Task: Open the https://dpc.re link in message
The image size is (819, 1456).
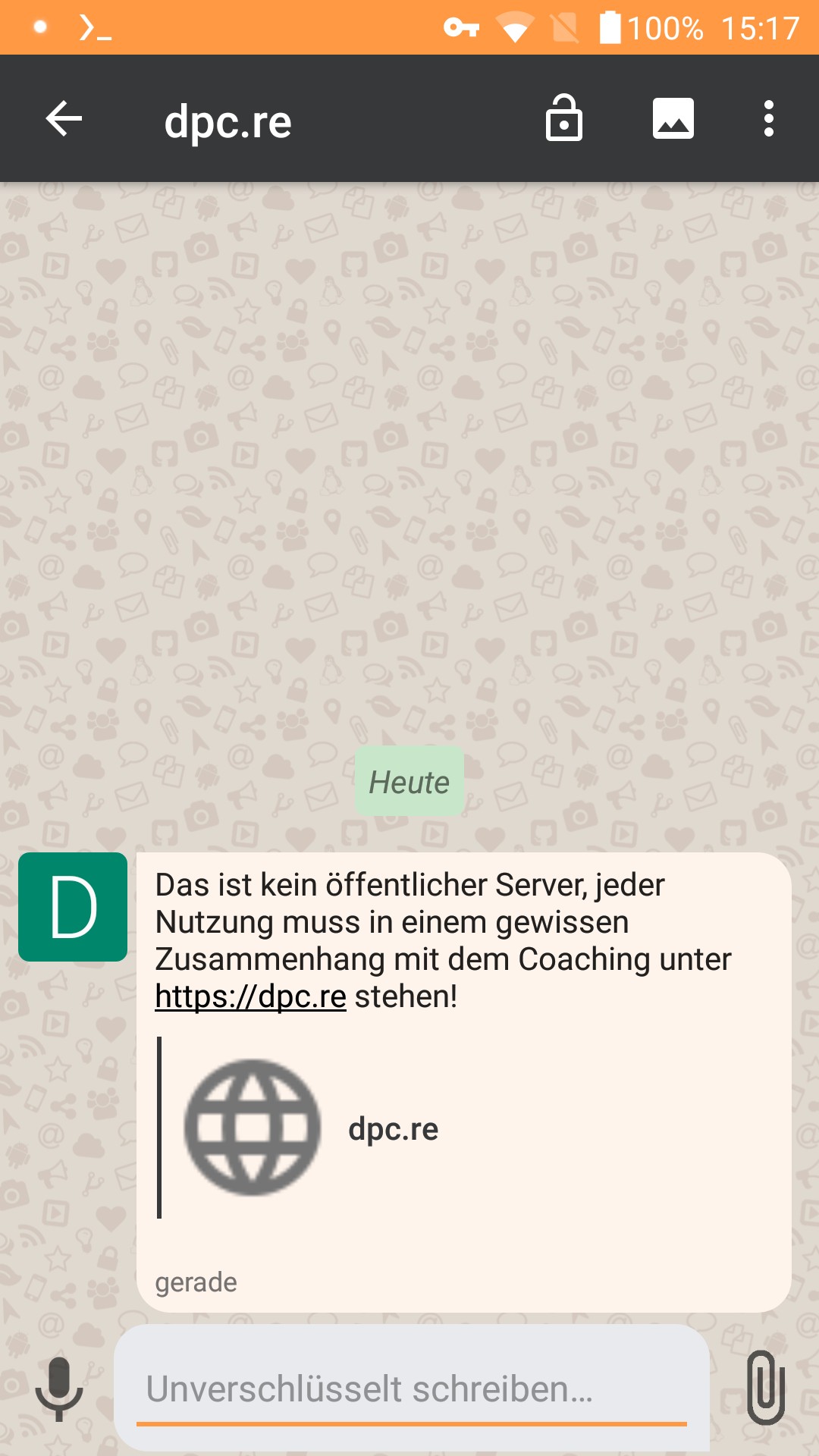Action: (x=250, y=996)
